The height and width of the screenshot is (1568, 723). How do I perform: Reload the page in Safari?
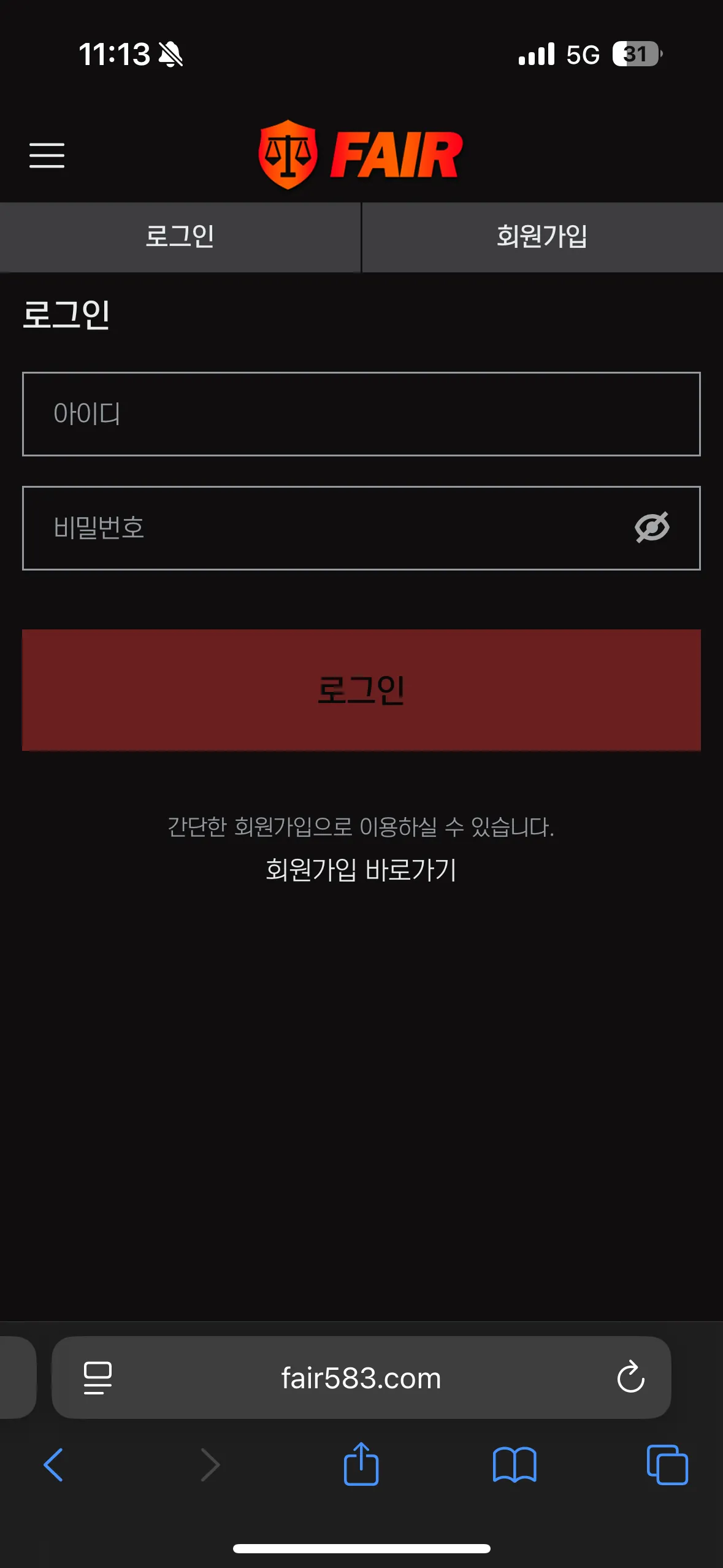pyautogui.click(x=630, y=1377)
